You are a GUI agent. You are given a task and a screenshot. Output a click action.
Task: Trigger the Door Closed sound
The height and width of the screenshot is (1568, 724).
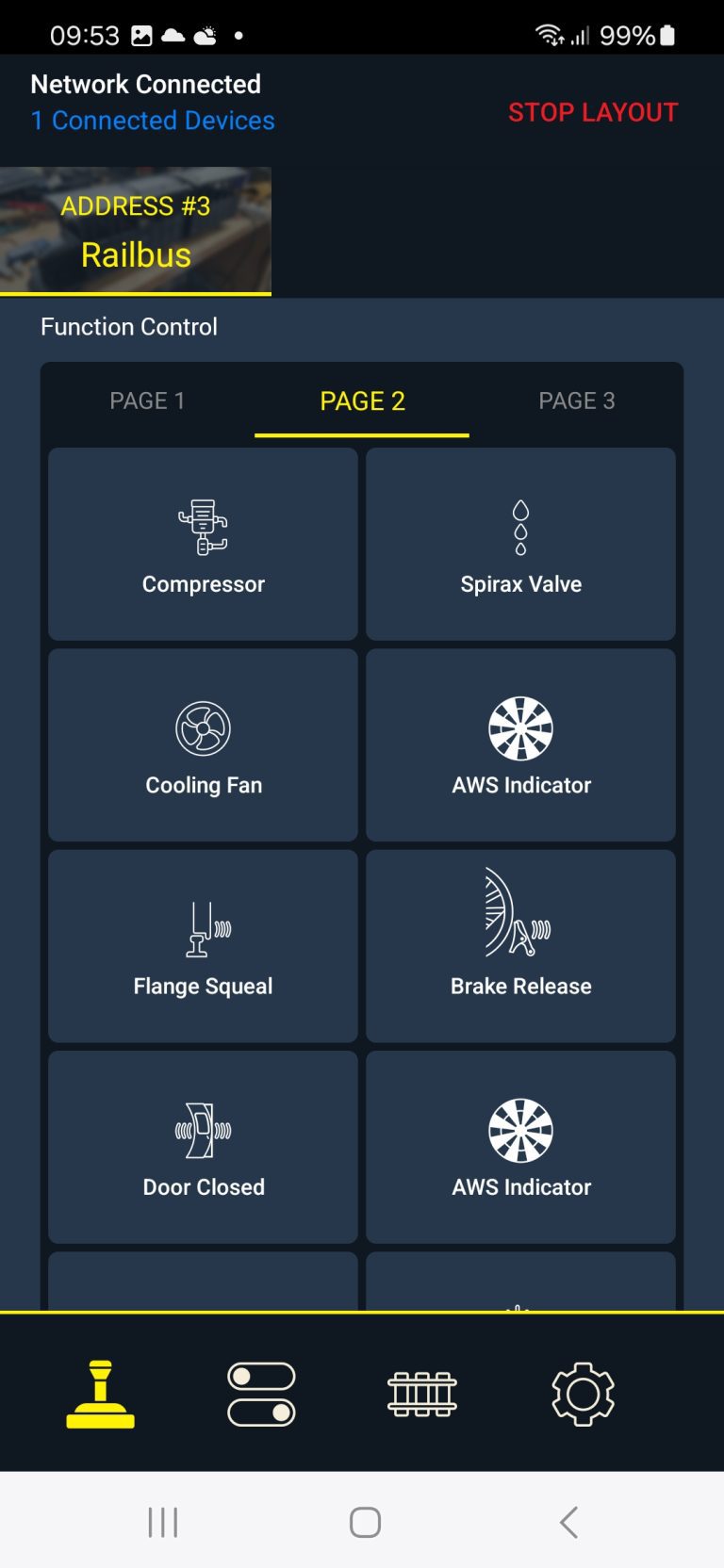203,1147
